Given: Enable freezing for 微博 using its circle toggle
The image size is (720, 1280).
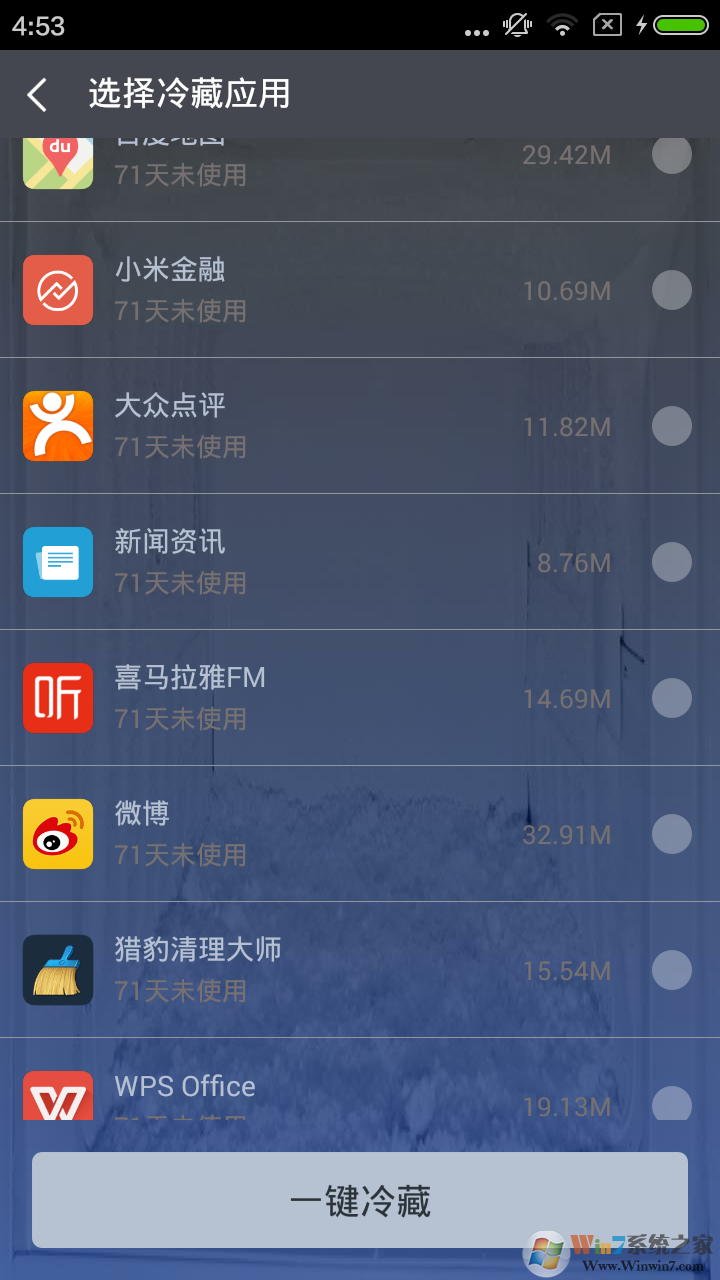Looking at the screenshot, I should (671, 833).
